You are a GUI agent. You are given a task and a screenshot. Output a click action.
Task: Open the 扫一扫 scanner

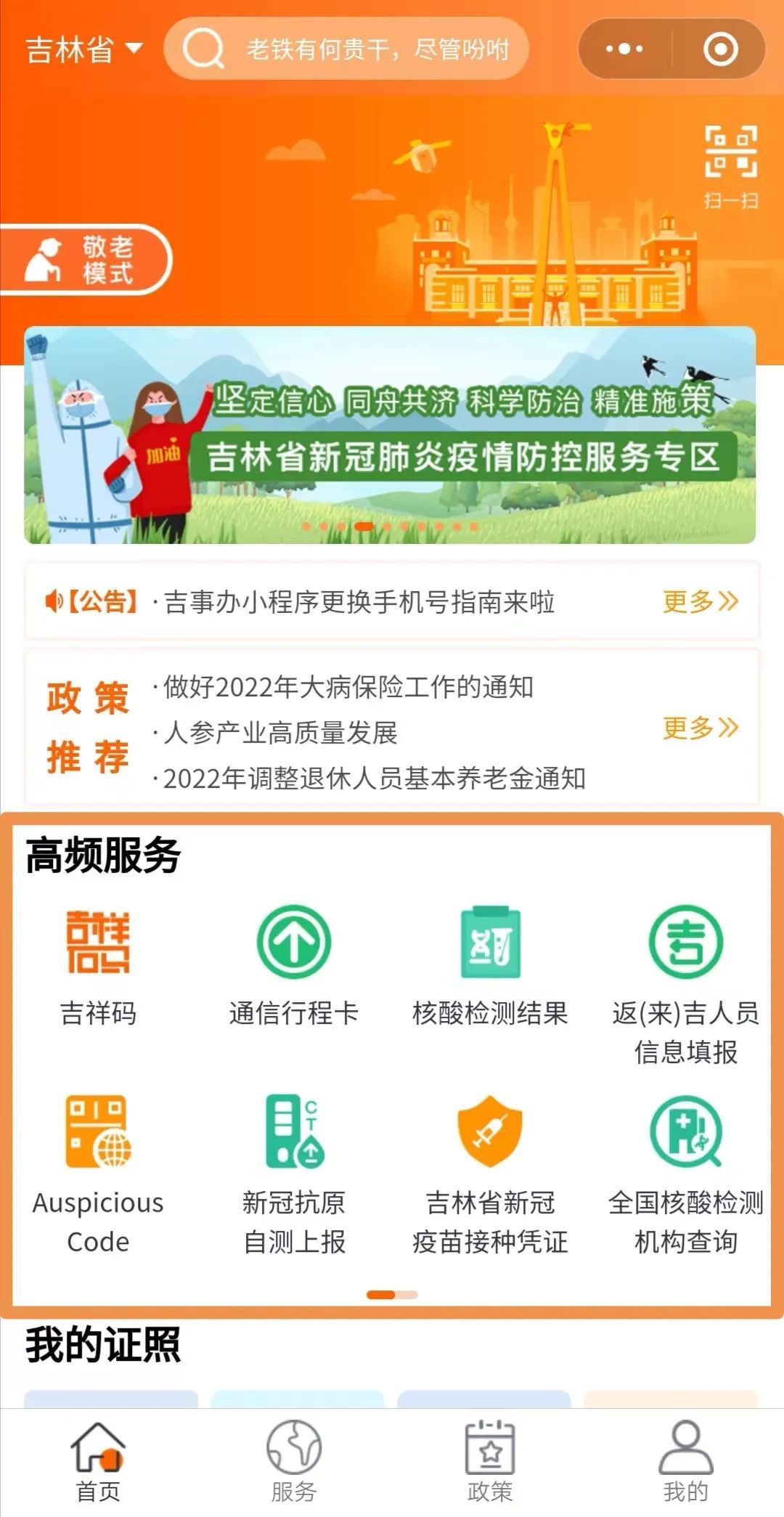click(x=730, y=166)
